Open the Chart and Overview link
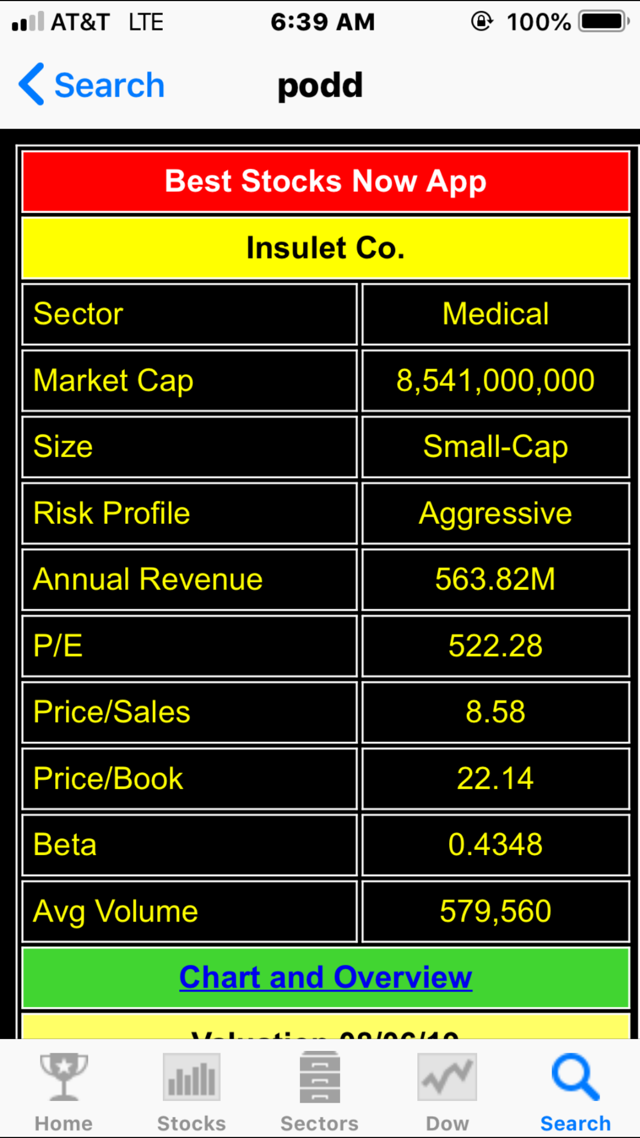This screenshot has width=640, height=1138. click(x=326, y=977)
